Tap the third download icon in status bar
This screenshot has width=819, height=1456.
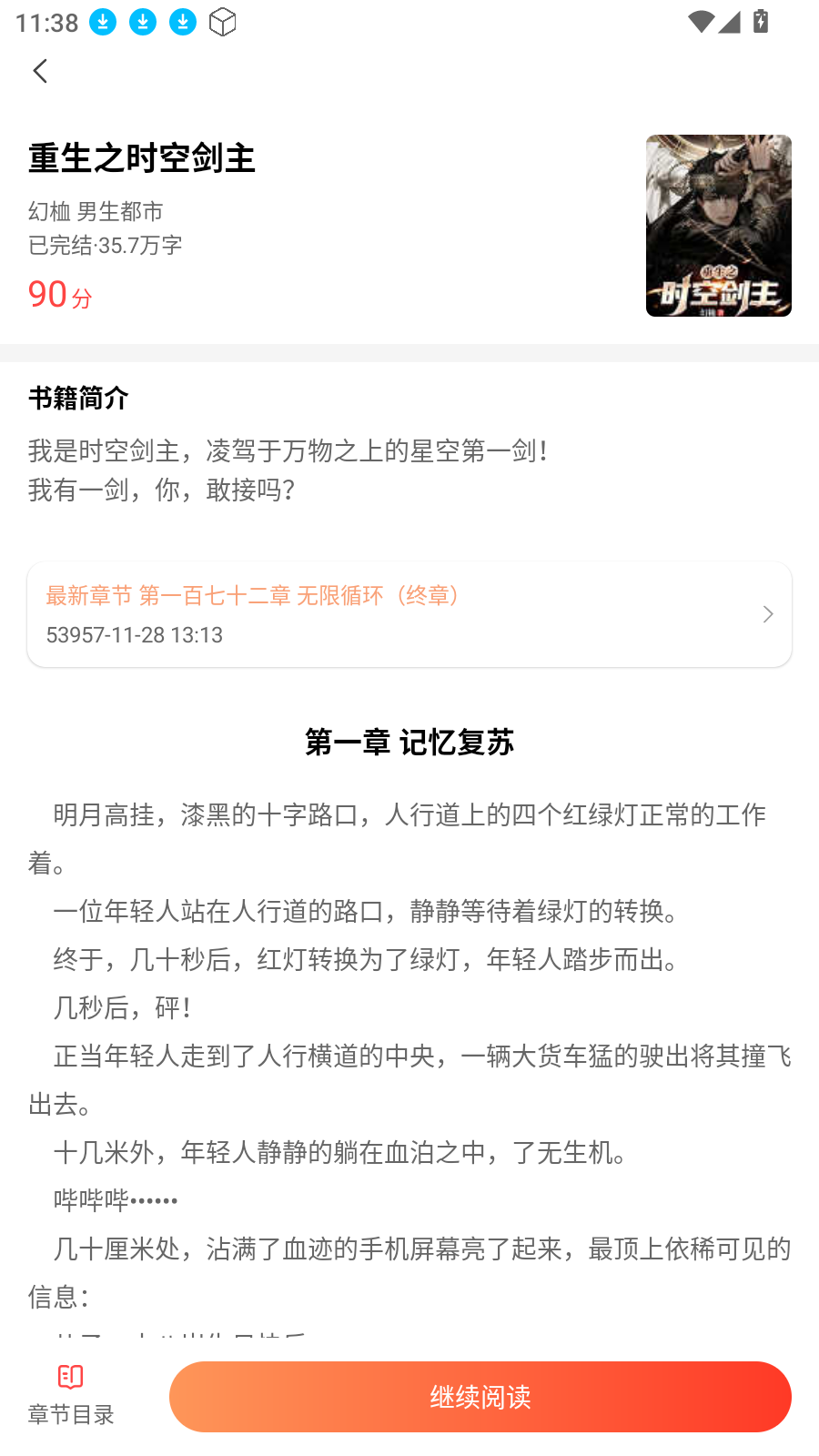coord(183,22)
